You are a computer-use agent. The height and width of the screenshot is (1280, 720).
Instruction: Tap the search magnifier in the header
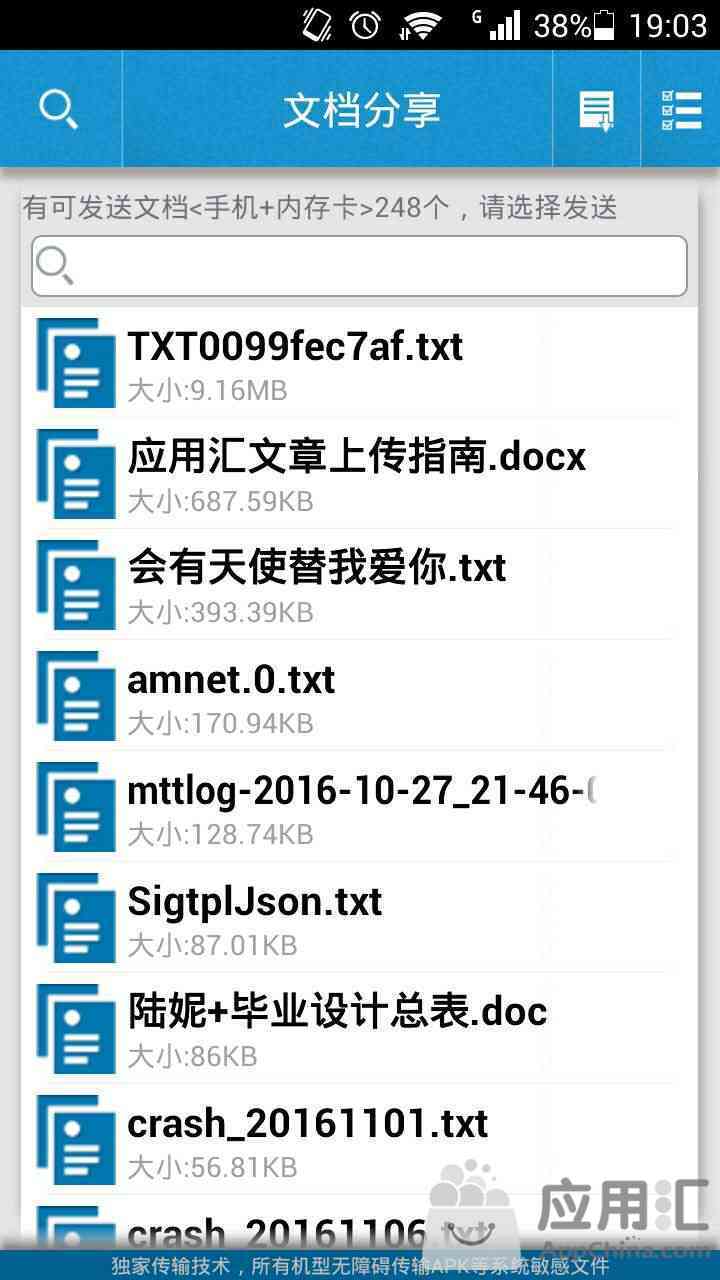pos(59,109)
